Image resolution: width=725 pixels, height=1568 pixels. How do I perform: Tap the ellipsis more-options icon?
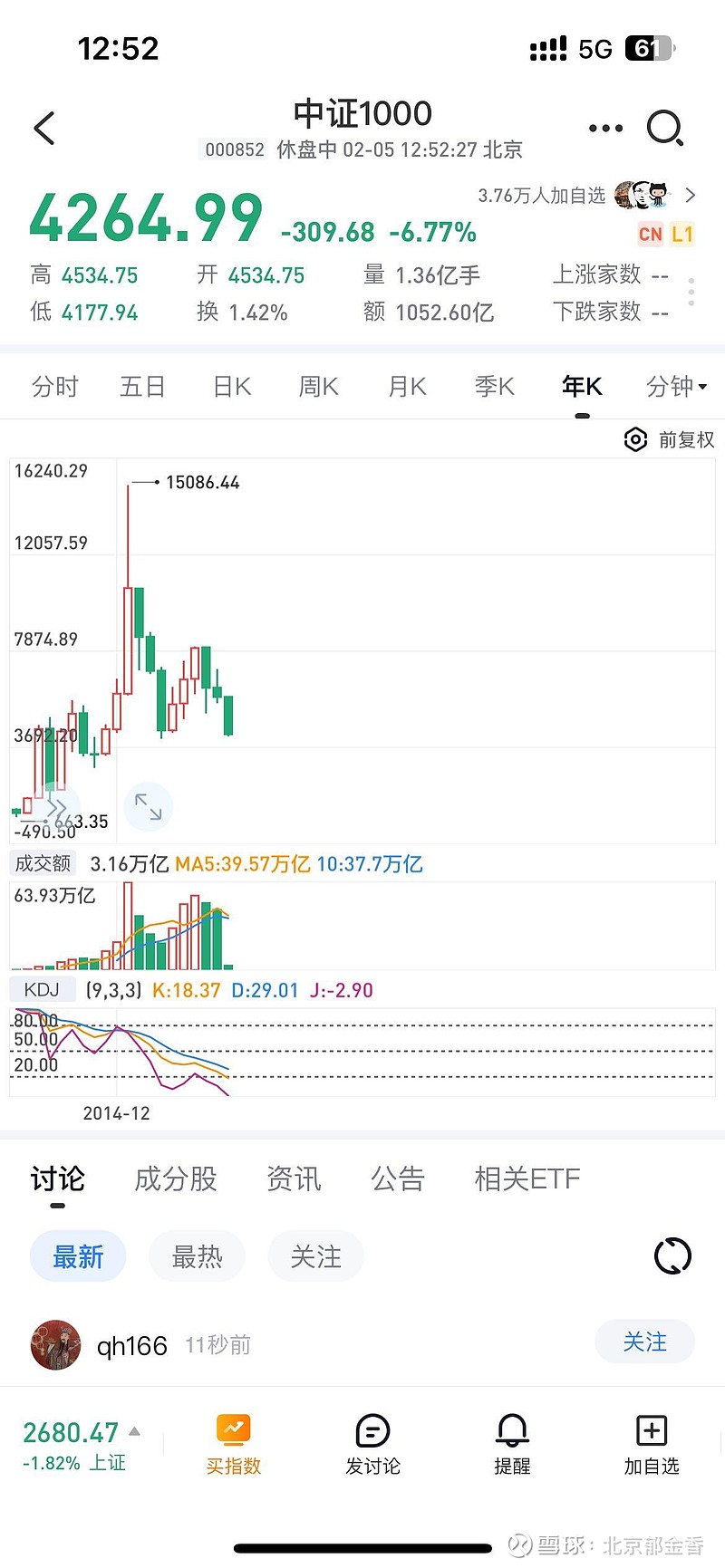click(604, 129)
